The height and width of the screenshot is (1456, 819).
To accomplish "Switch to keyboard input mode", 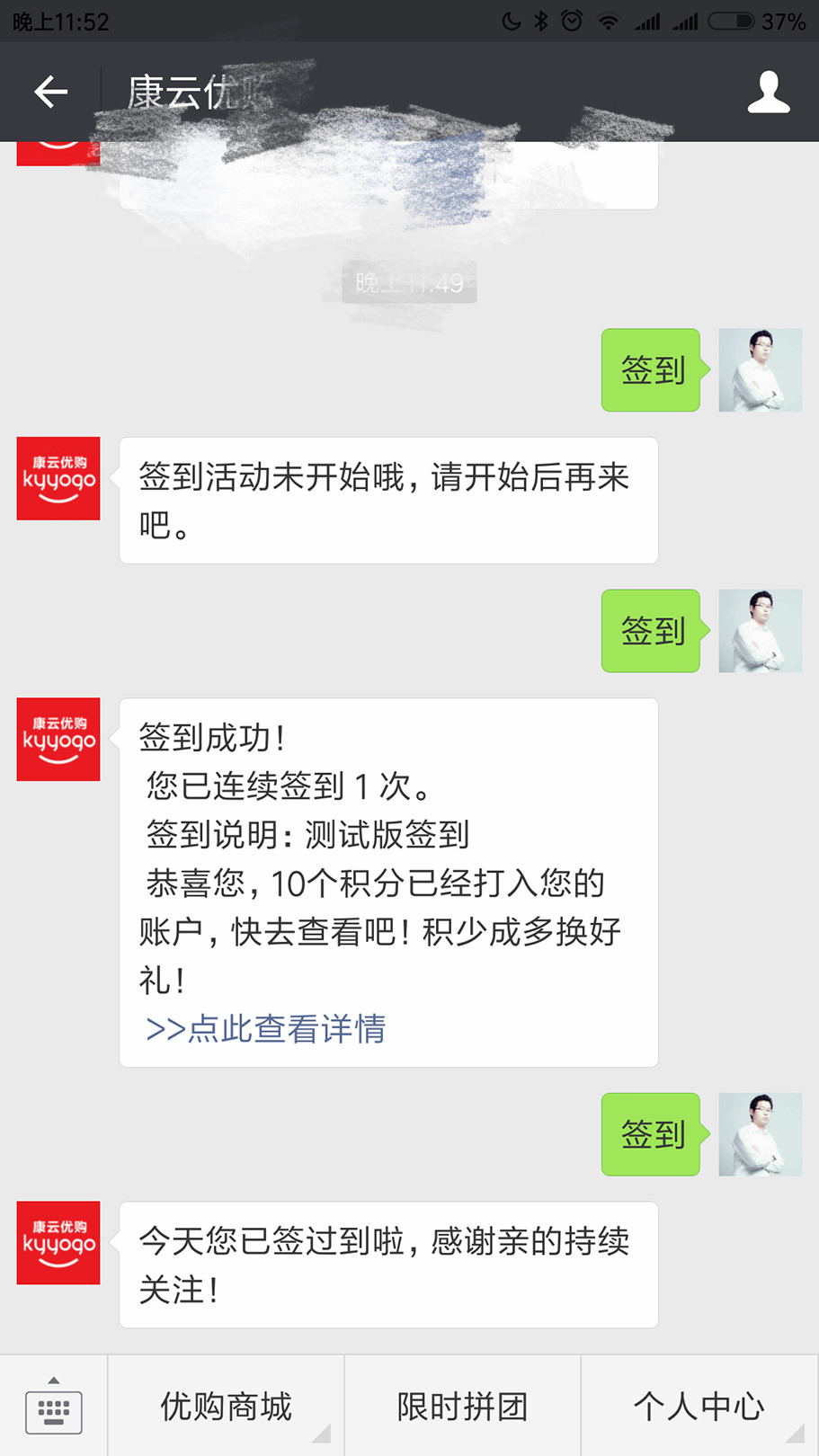I will click(54, 1407).
